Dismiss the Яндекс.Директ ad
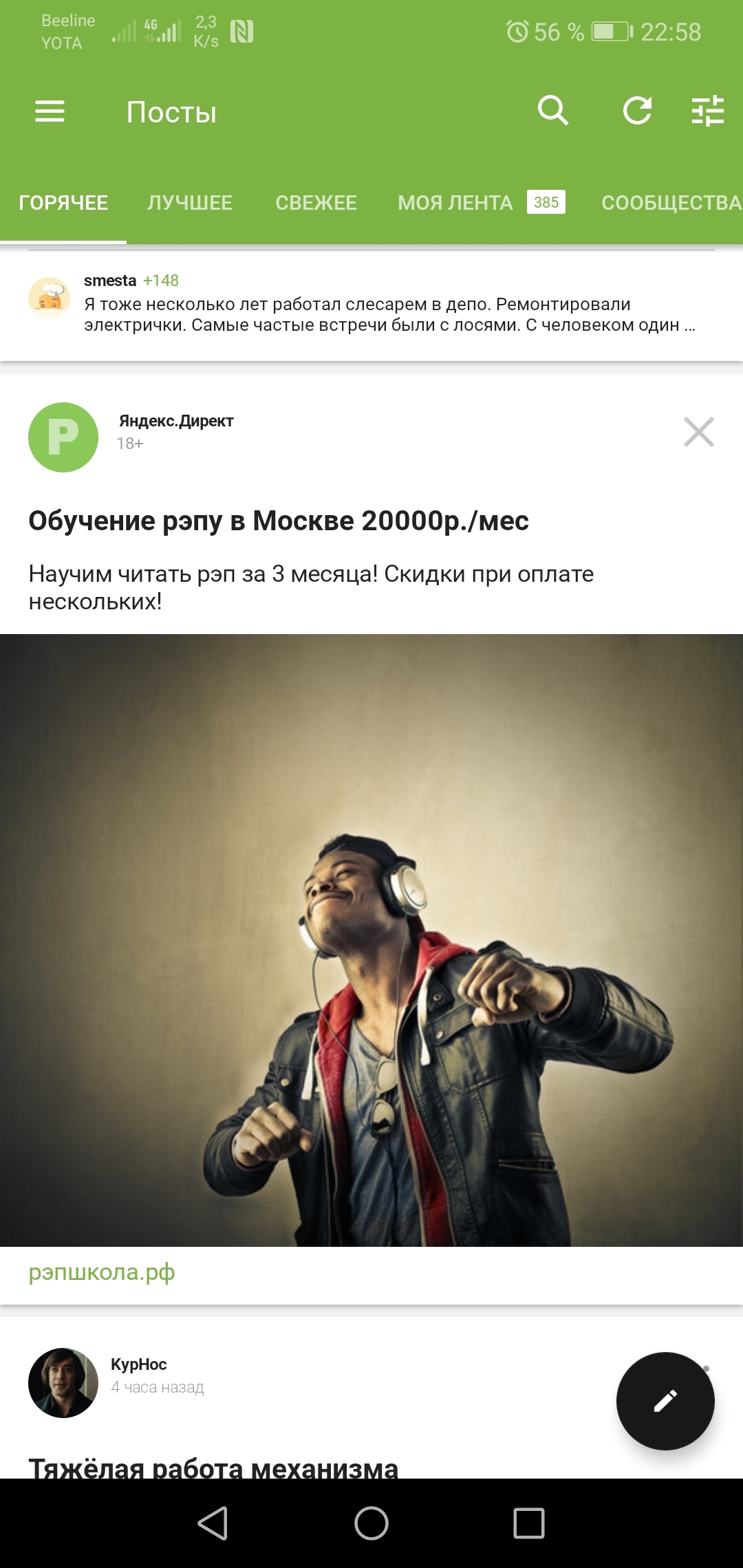743x1568 pixels. 698,432
